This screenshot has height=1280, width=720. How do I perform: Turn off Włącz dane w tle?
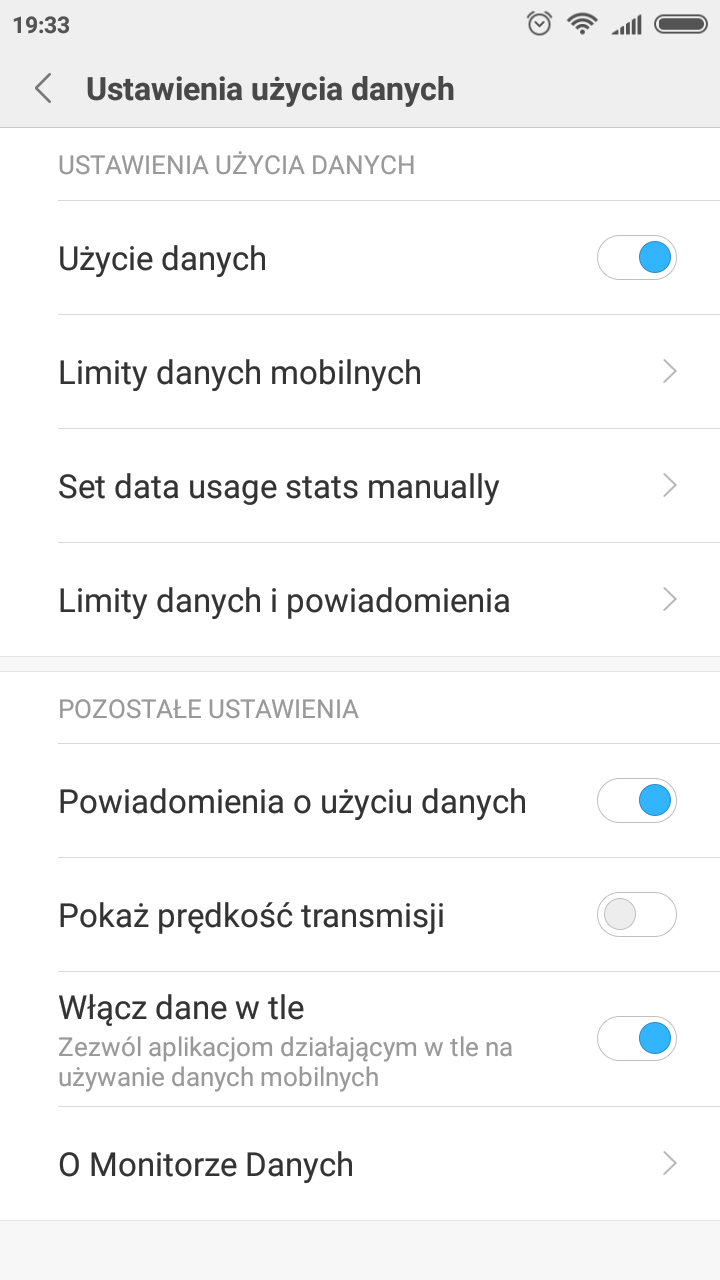[636, 1039]
